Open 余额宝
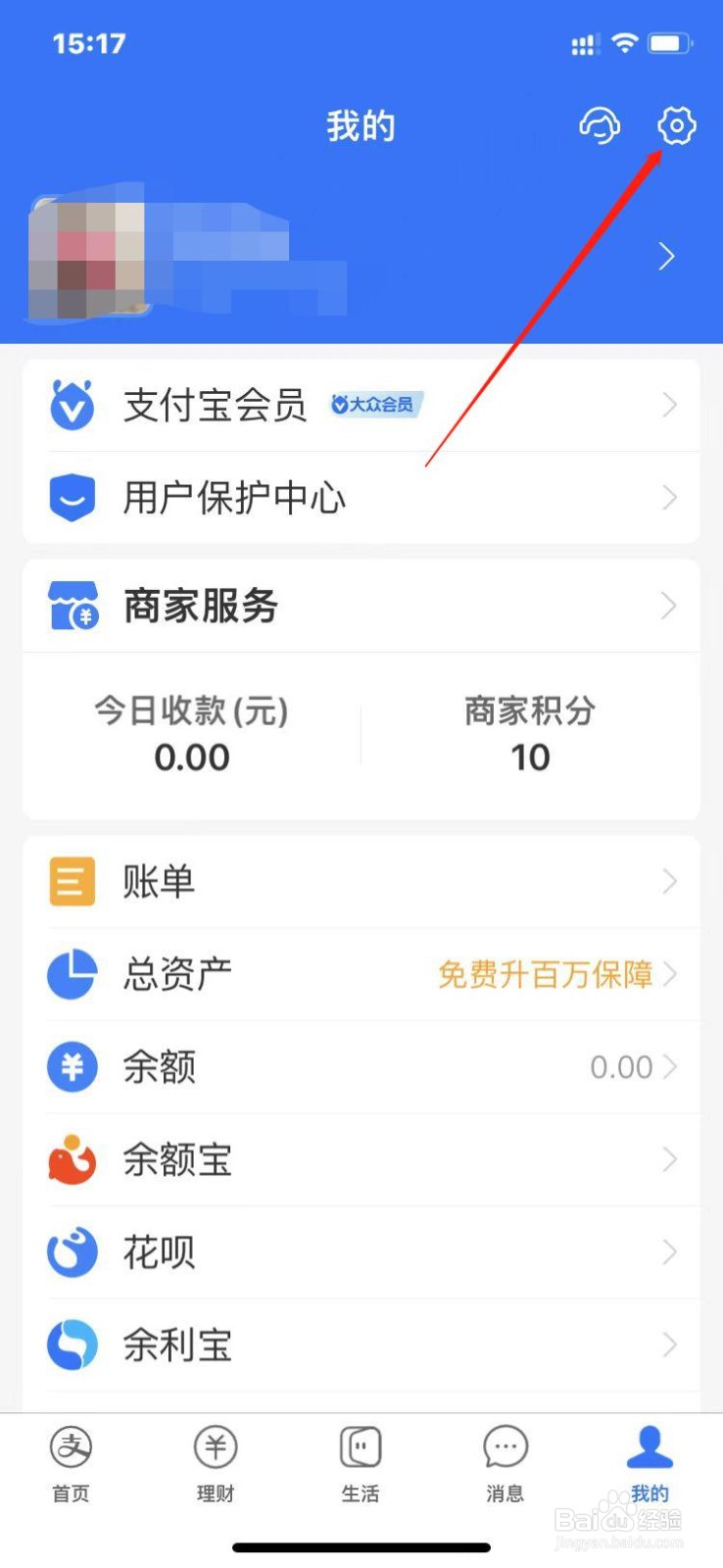Viewport: 723px width, 1568px height. 361,1159
